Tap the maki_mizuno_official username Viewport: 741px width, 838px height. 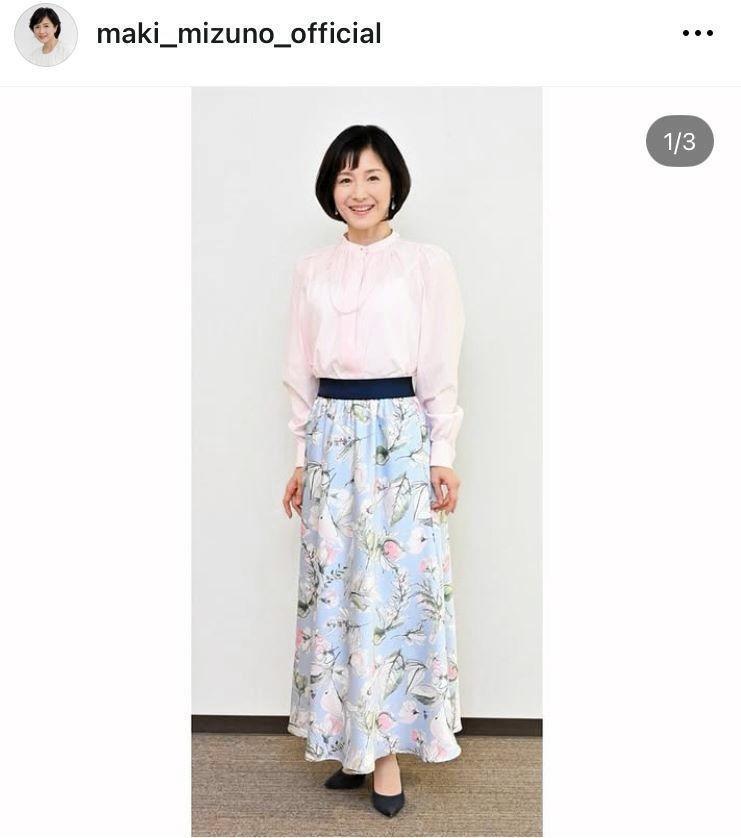238,34
